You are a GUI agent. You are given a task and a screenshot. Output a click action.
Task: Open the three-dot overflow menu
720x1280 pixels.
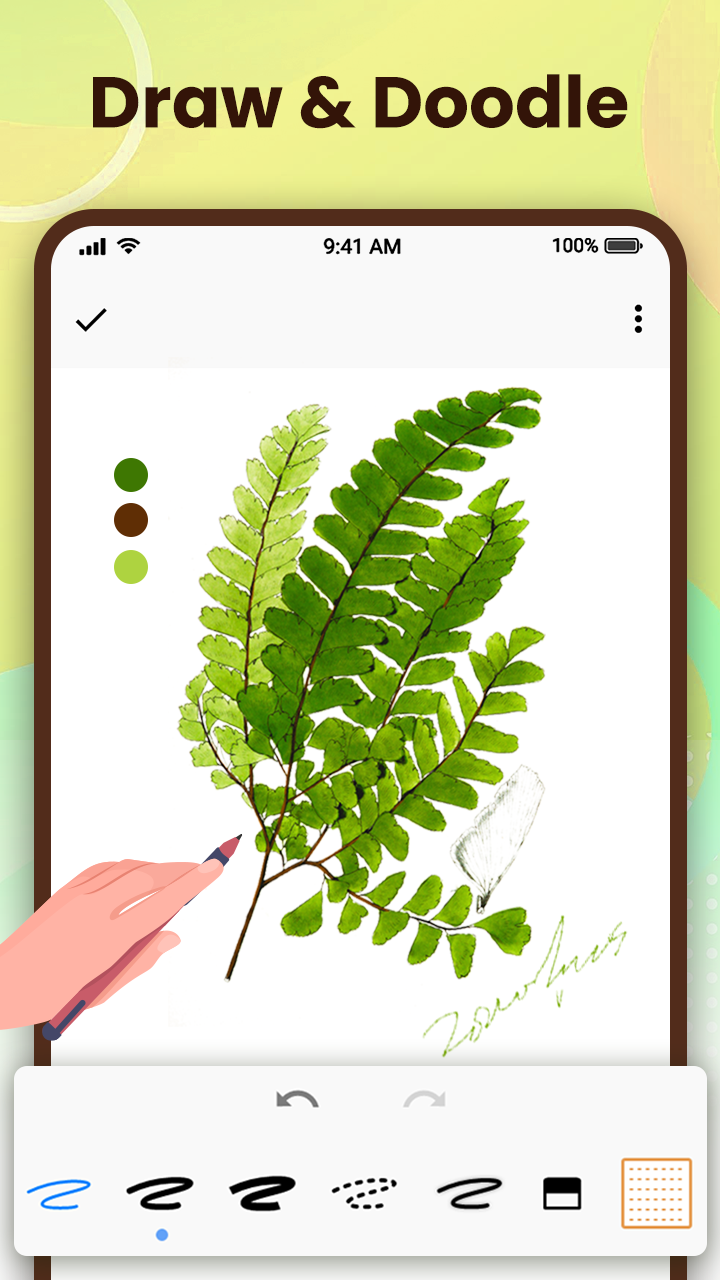click(638, 319)
